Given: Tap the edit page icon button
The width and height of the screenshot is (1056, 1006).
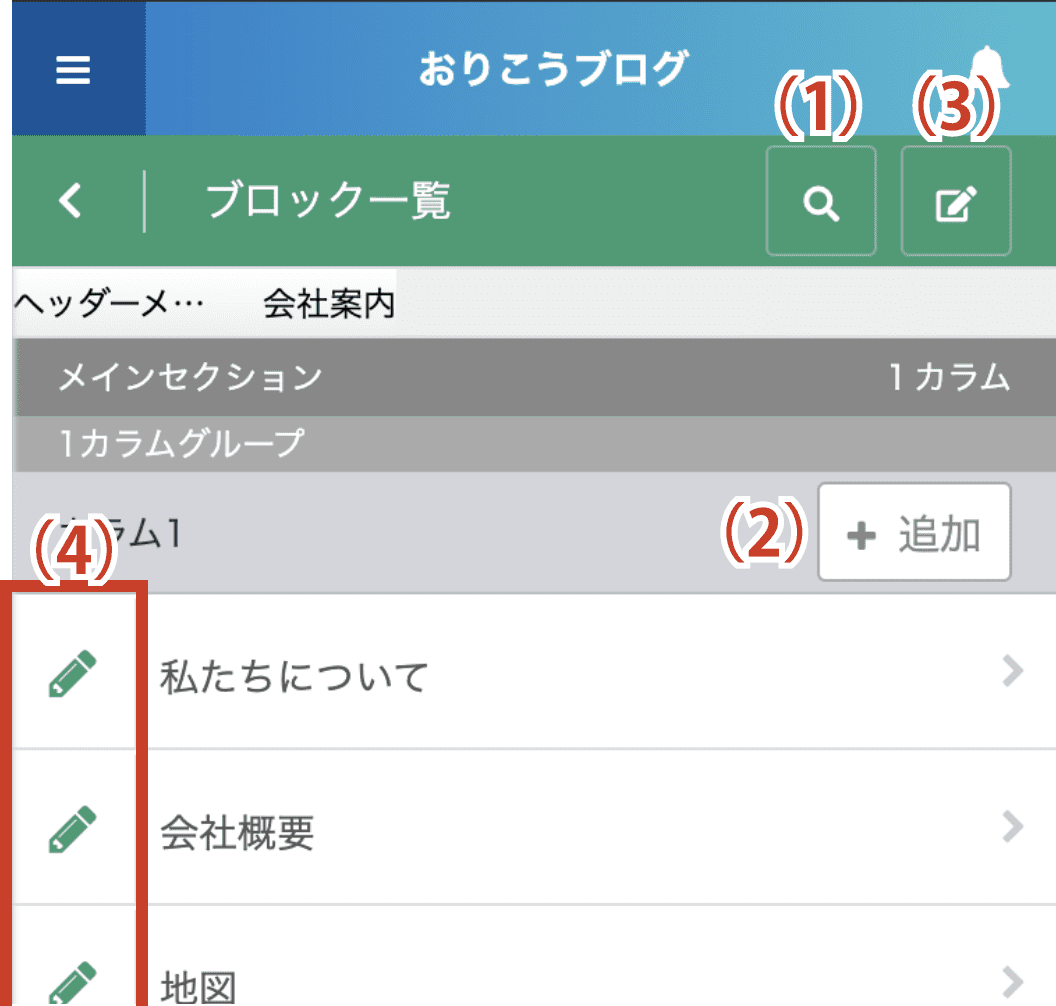Looking at the screenshot, I should (x=955, y=202).
